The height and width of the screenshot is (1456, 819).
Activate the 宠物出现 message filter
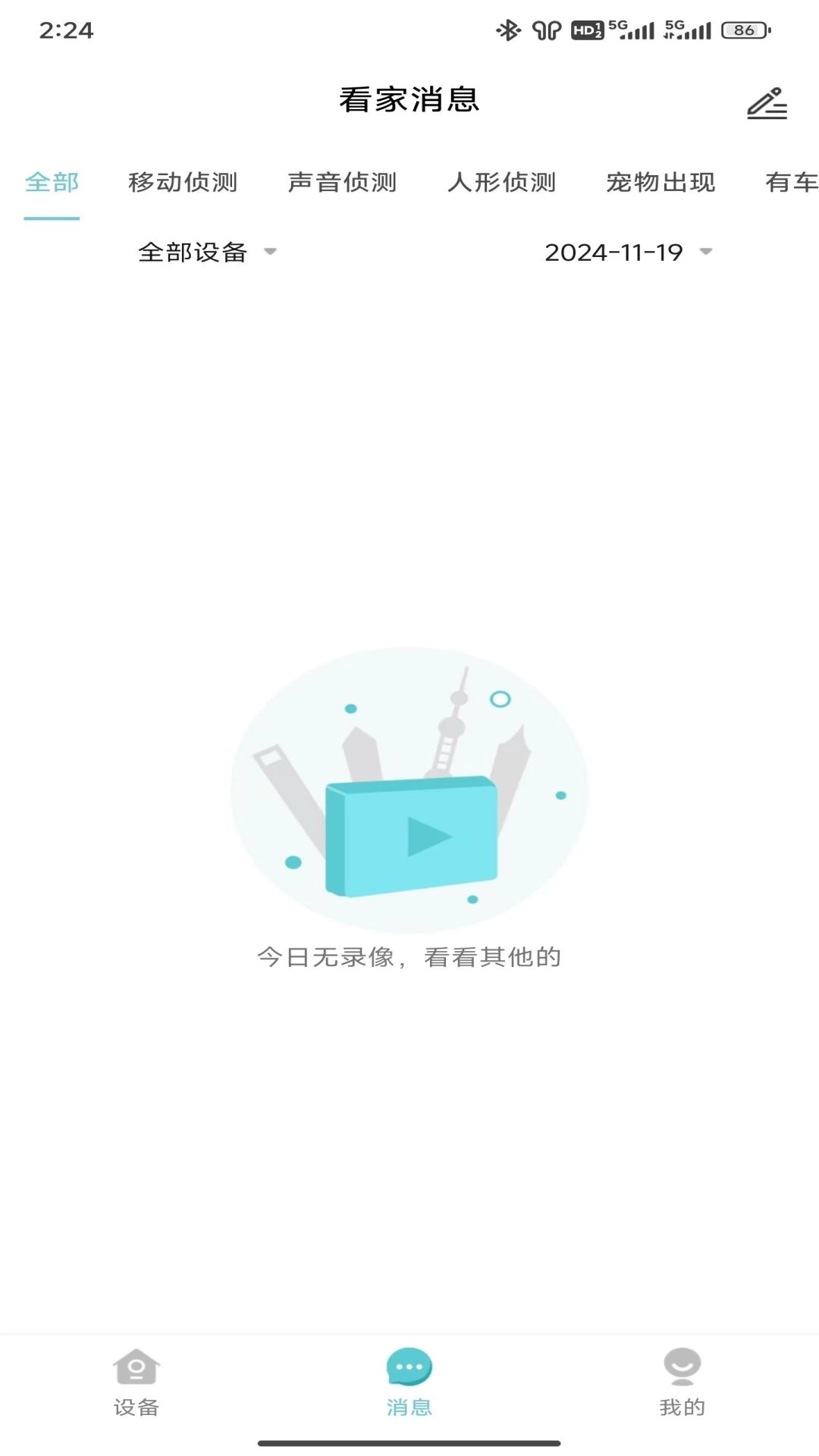click(x=662, y=183)
